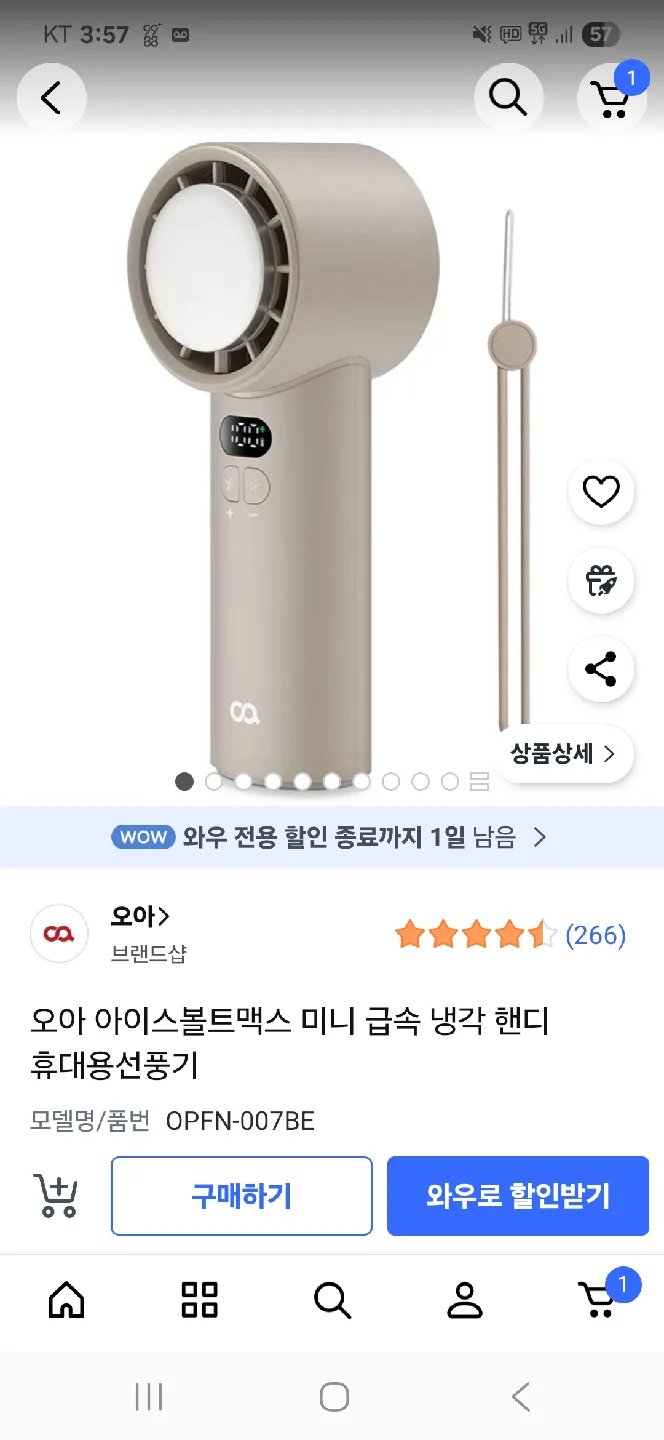Go to the home tab
Viewport: 664px width, 1440px height.
click(66, 1300)
